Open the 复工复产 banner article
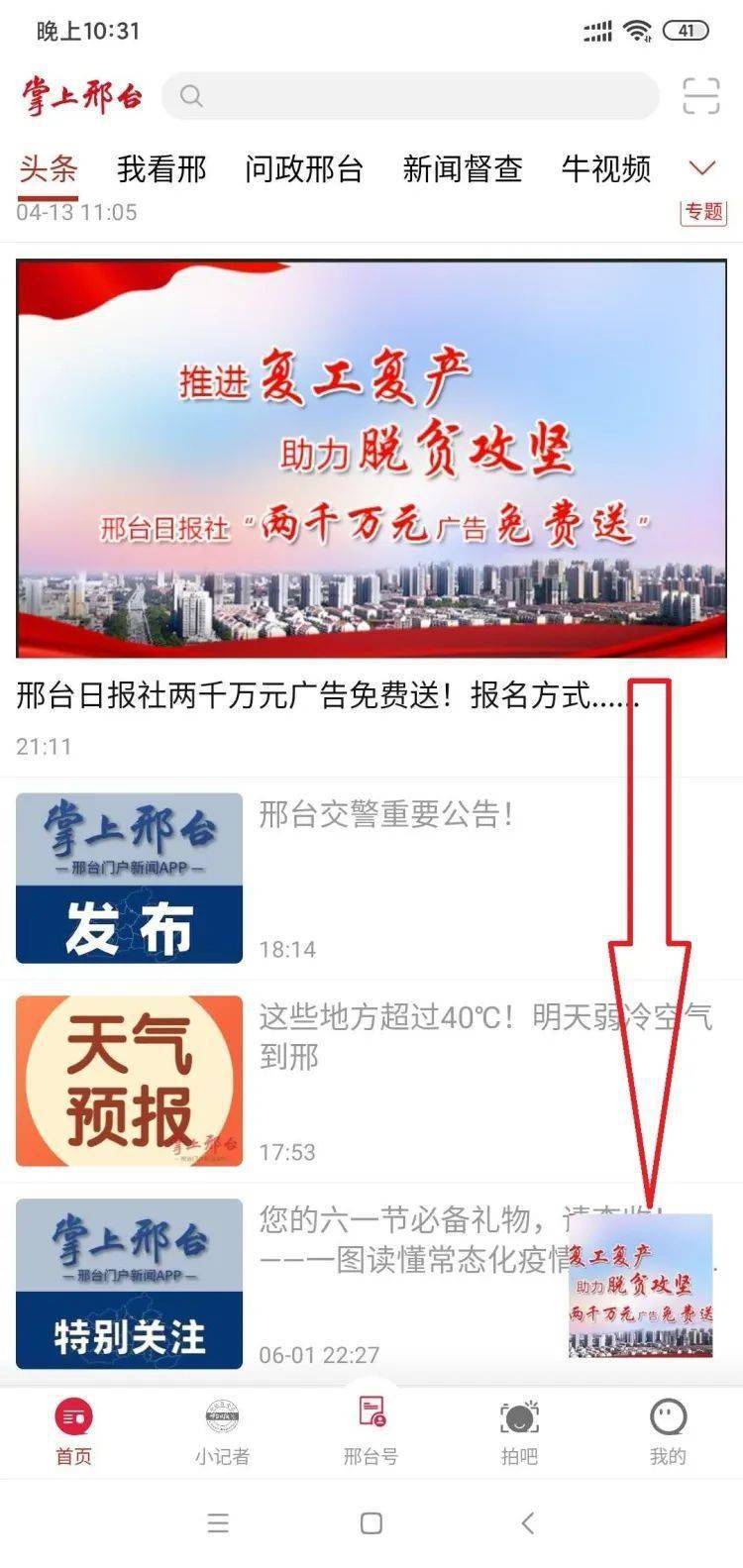 (371, 459)
